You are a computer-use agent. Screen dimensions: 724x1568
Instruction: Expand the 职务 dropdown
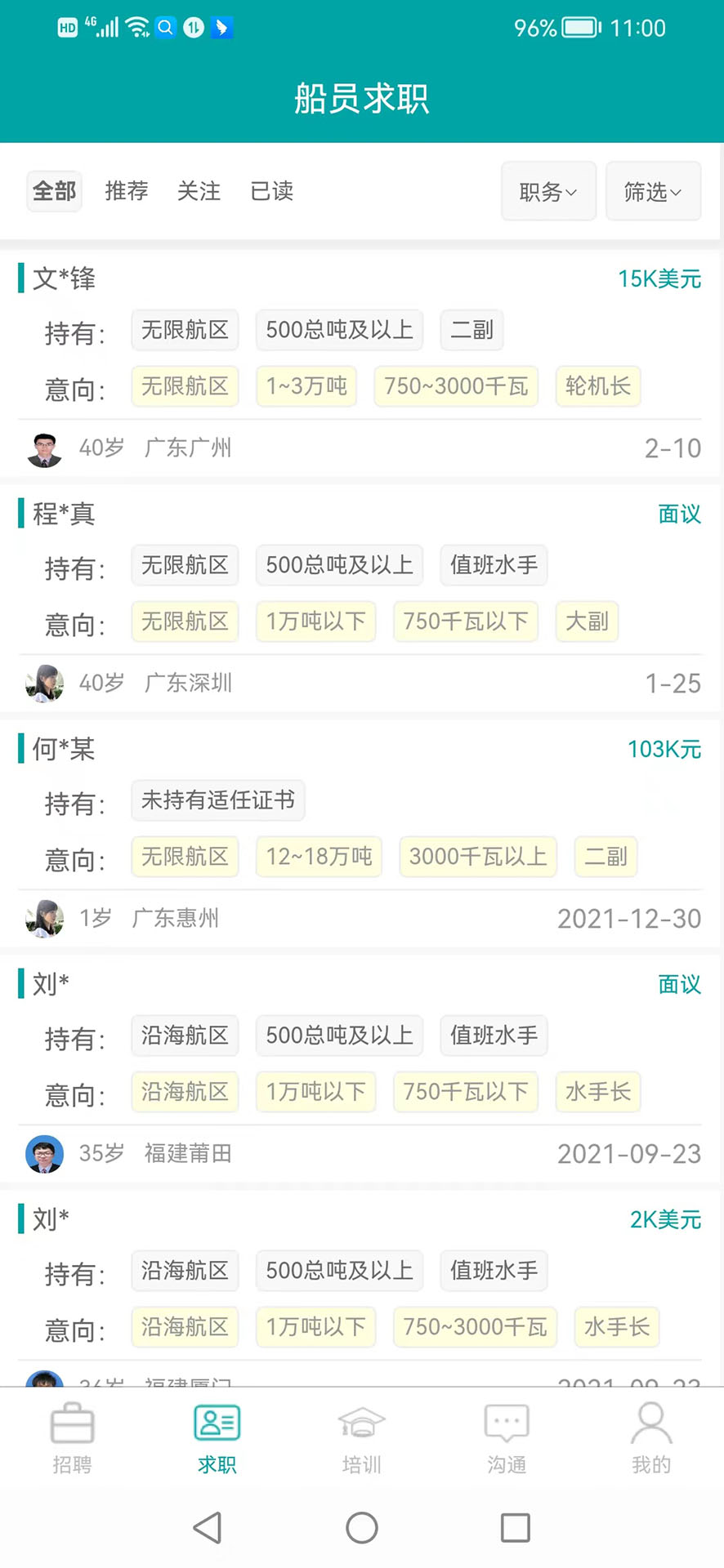(x=548, y=192)
